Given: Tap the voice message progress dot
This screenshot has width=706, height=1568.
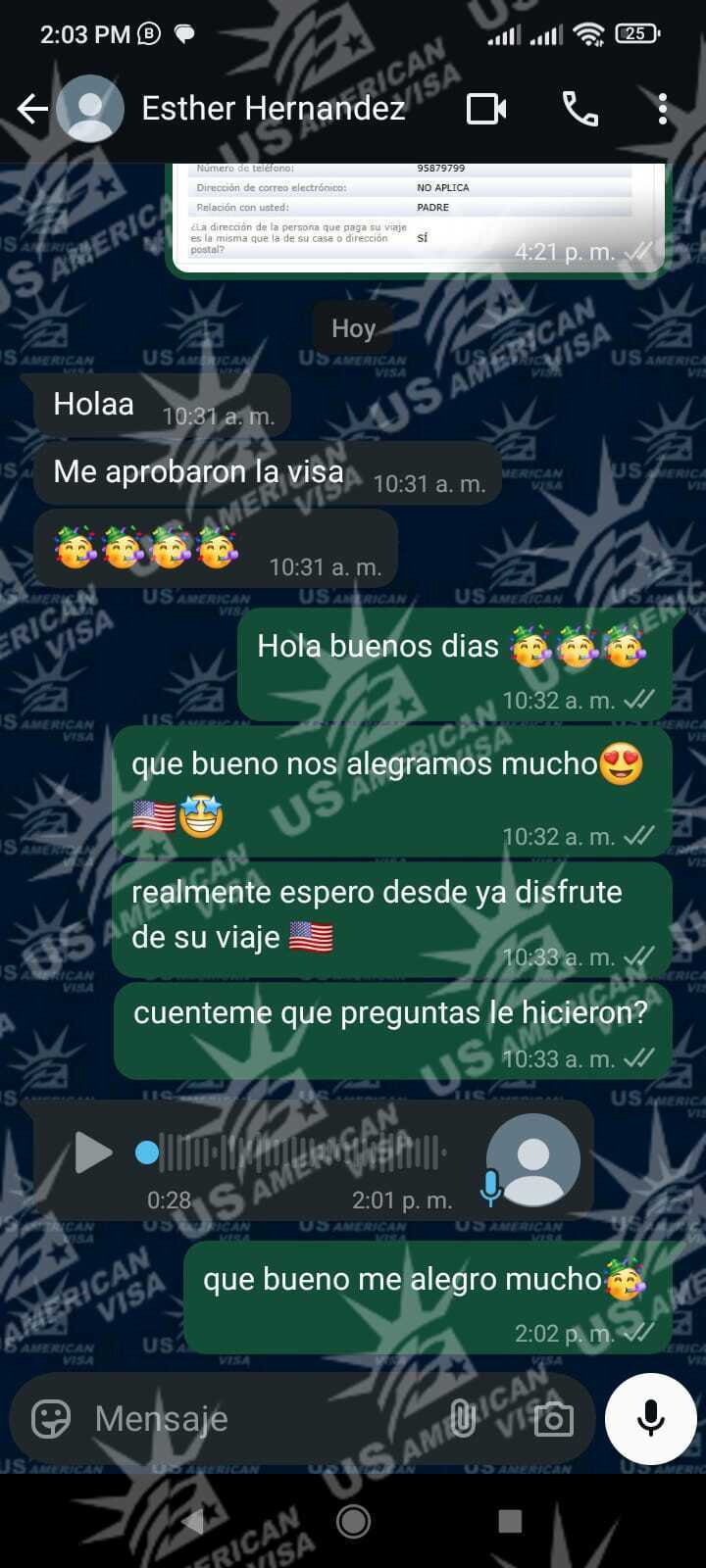Looking at the screenshot, I should 147,1152.
